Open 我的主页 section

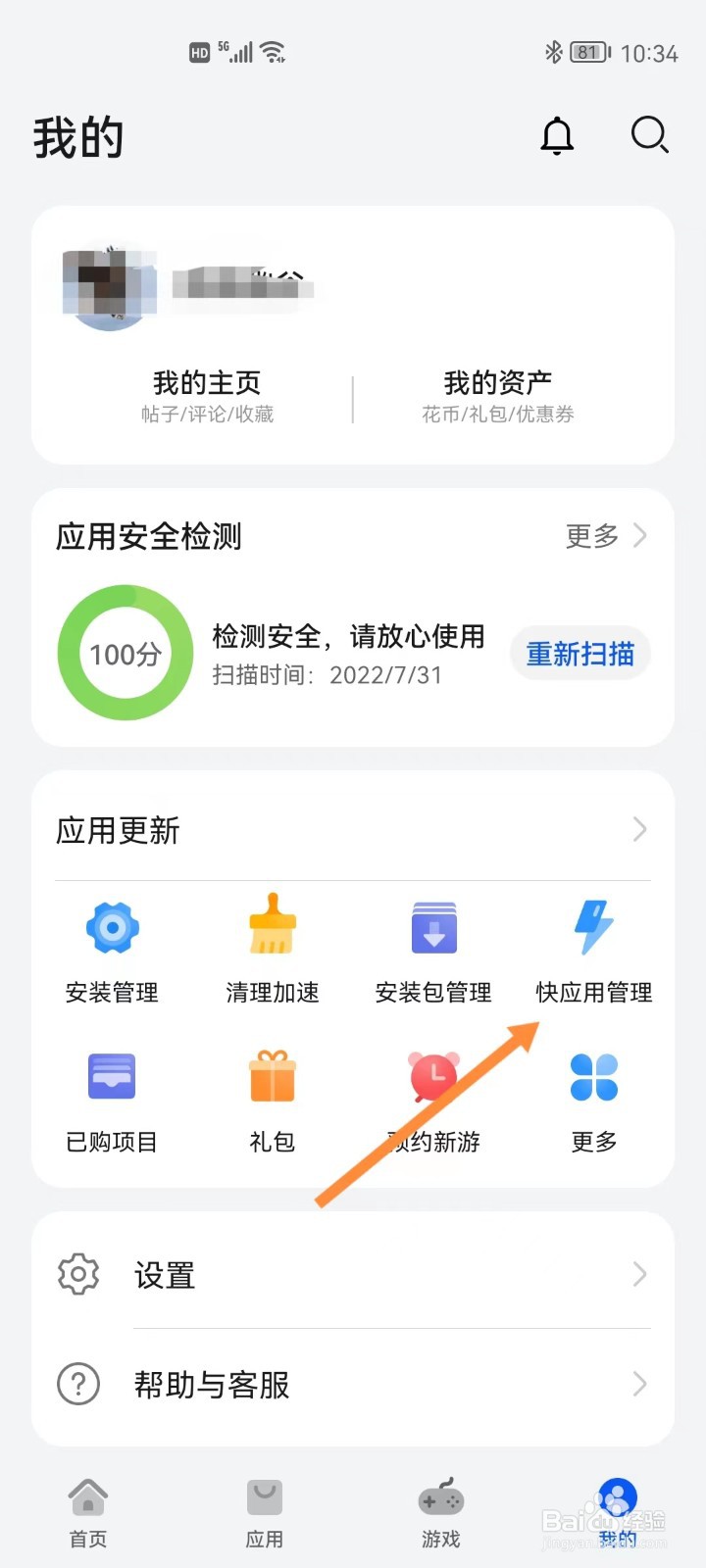[x=207, y=396]
